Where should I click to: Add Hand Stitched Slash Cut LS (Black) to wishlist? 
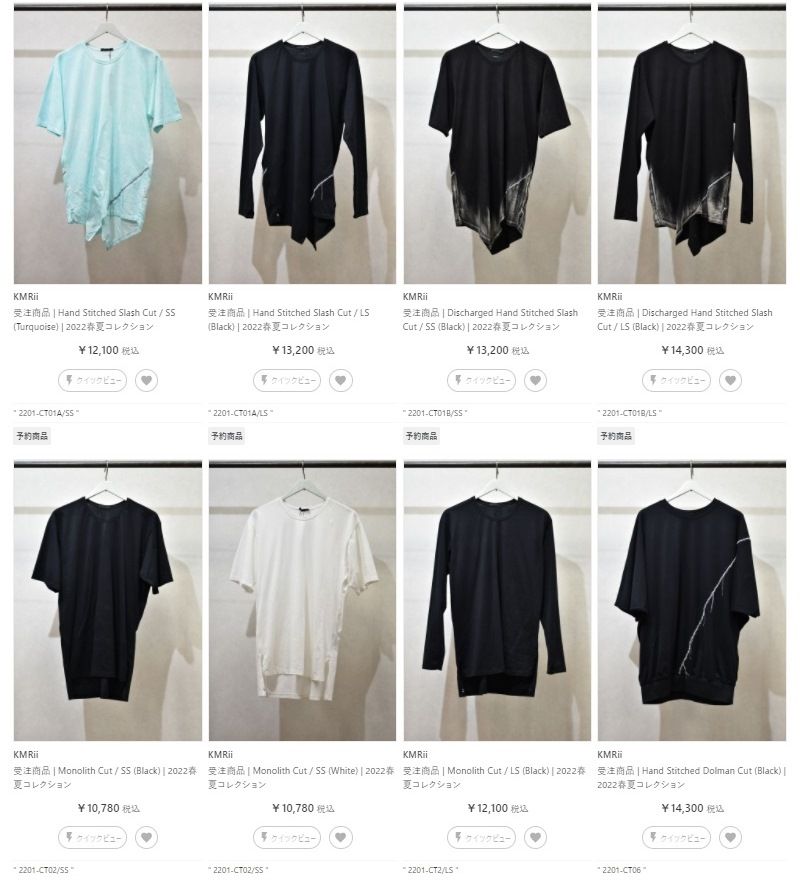coord(341,380)
